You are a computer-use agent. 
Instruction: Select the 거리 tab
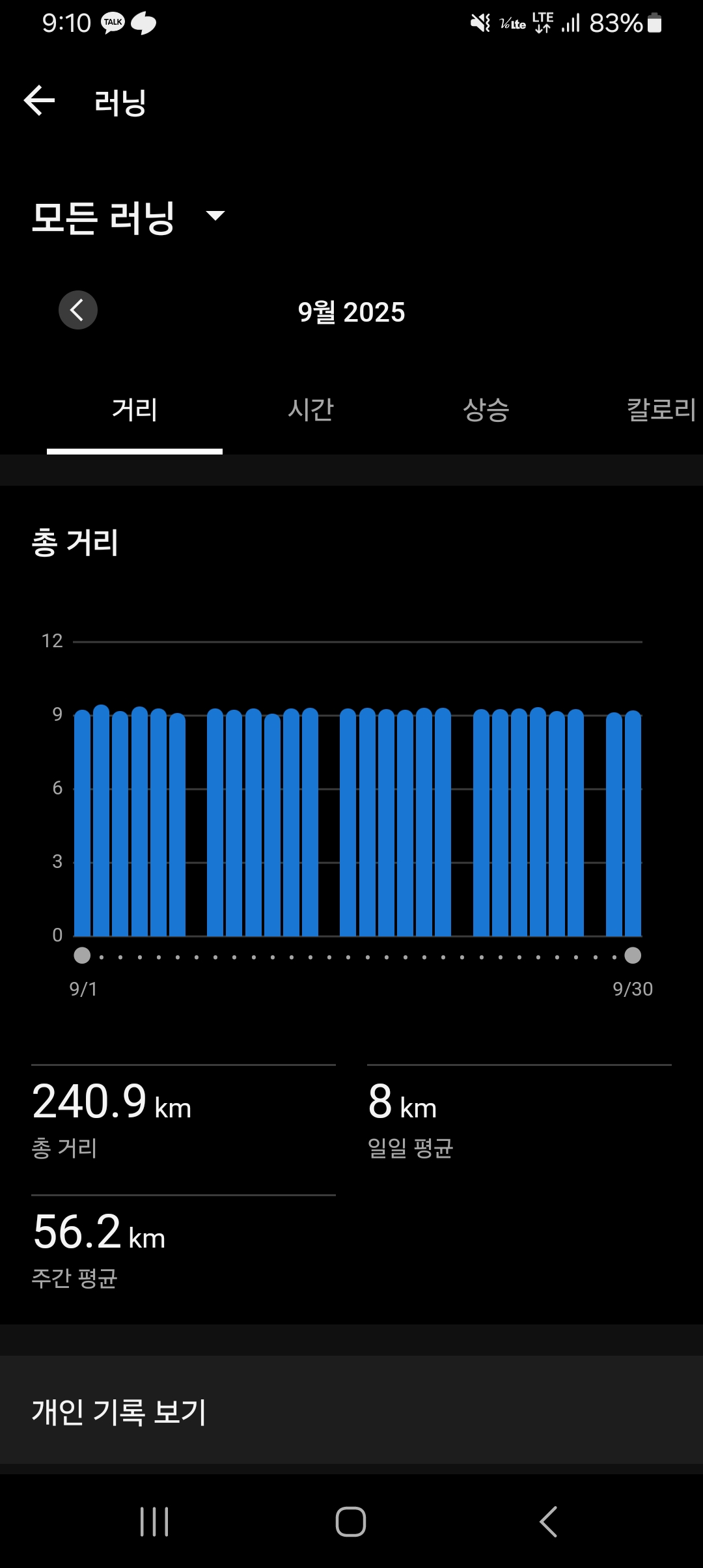(x=135, y=410)
